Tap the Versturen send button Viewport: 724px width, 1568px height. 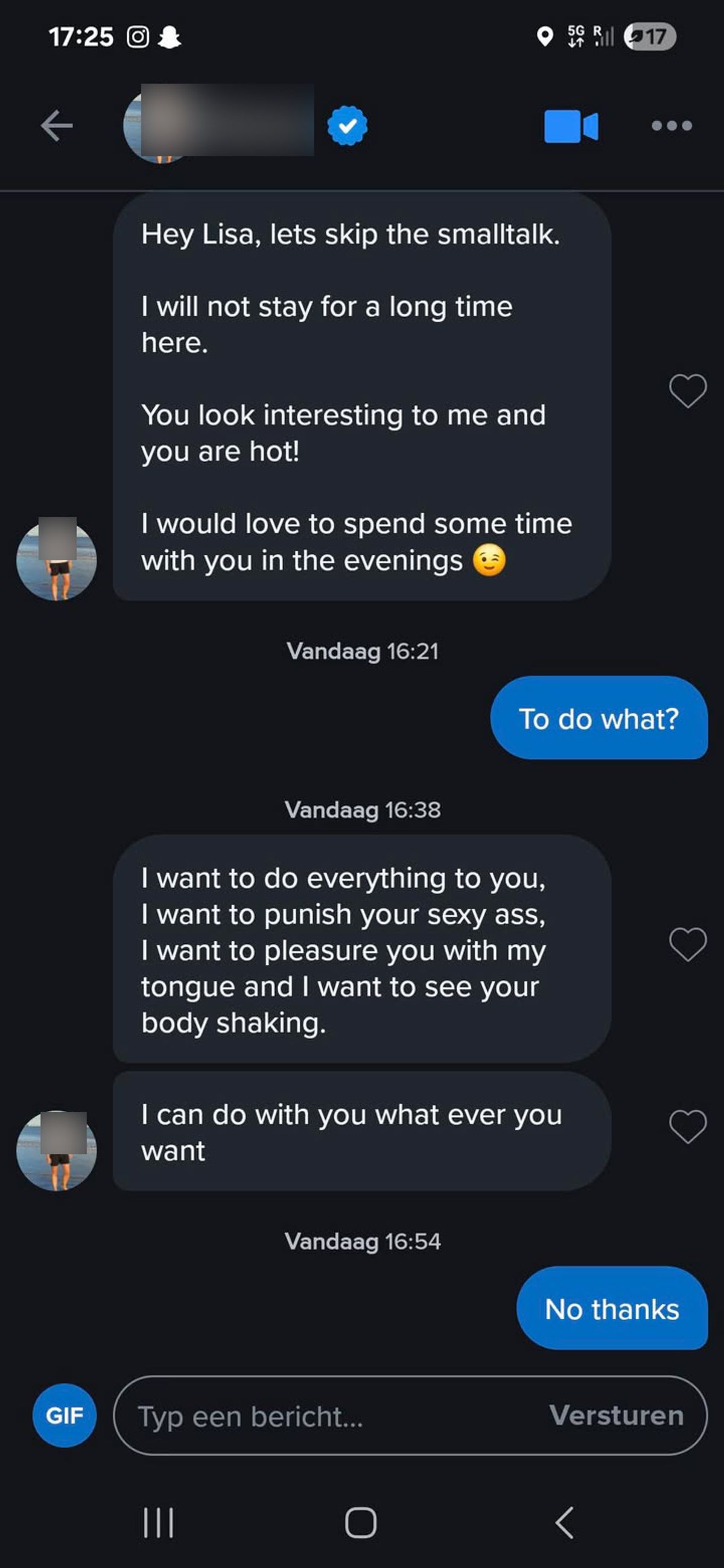coord(615,1415)
